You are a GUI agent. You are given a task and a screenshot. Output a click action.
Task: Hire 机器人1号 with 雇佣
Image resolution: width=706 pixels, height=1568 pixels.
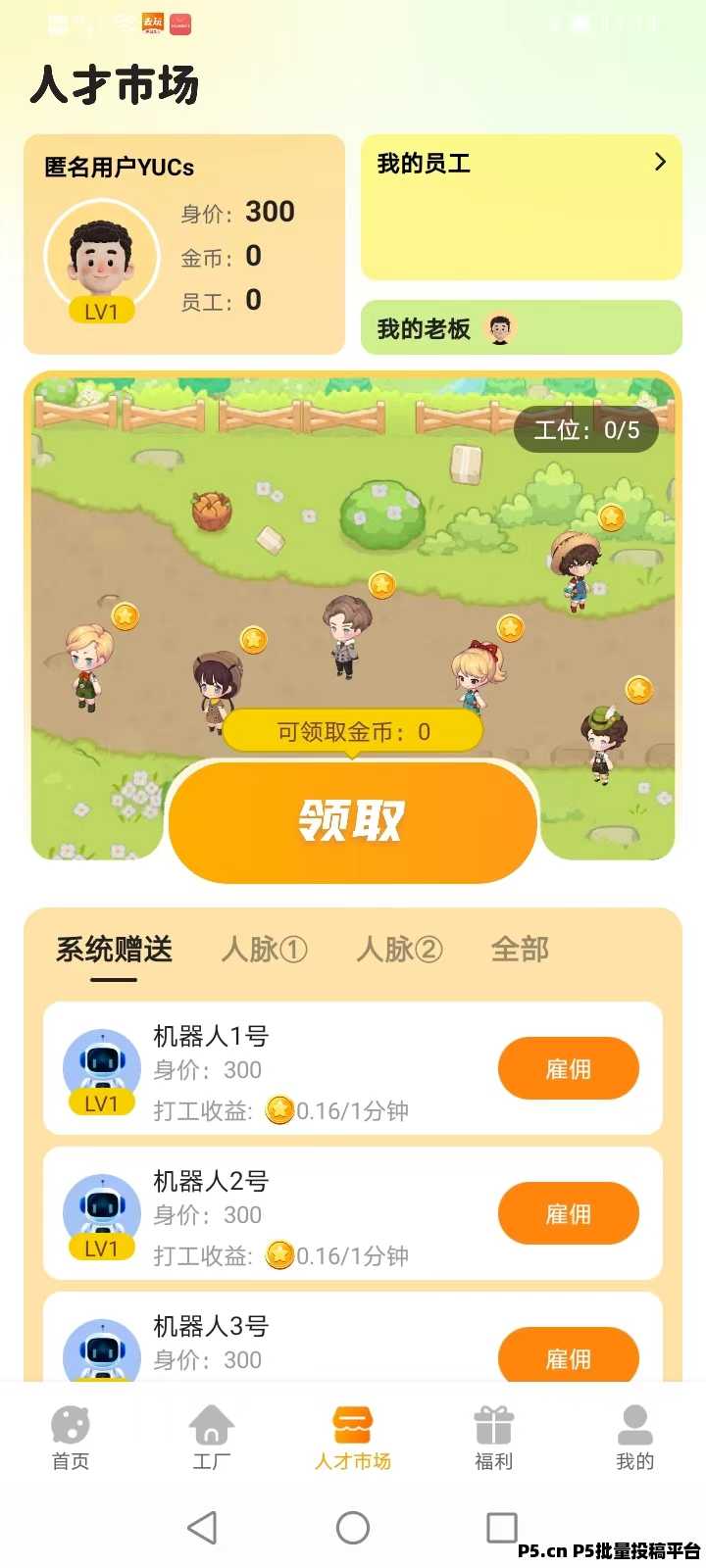pos(569,1069)
